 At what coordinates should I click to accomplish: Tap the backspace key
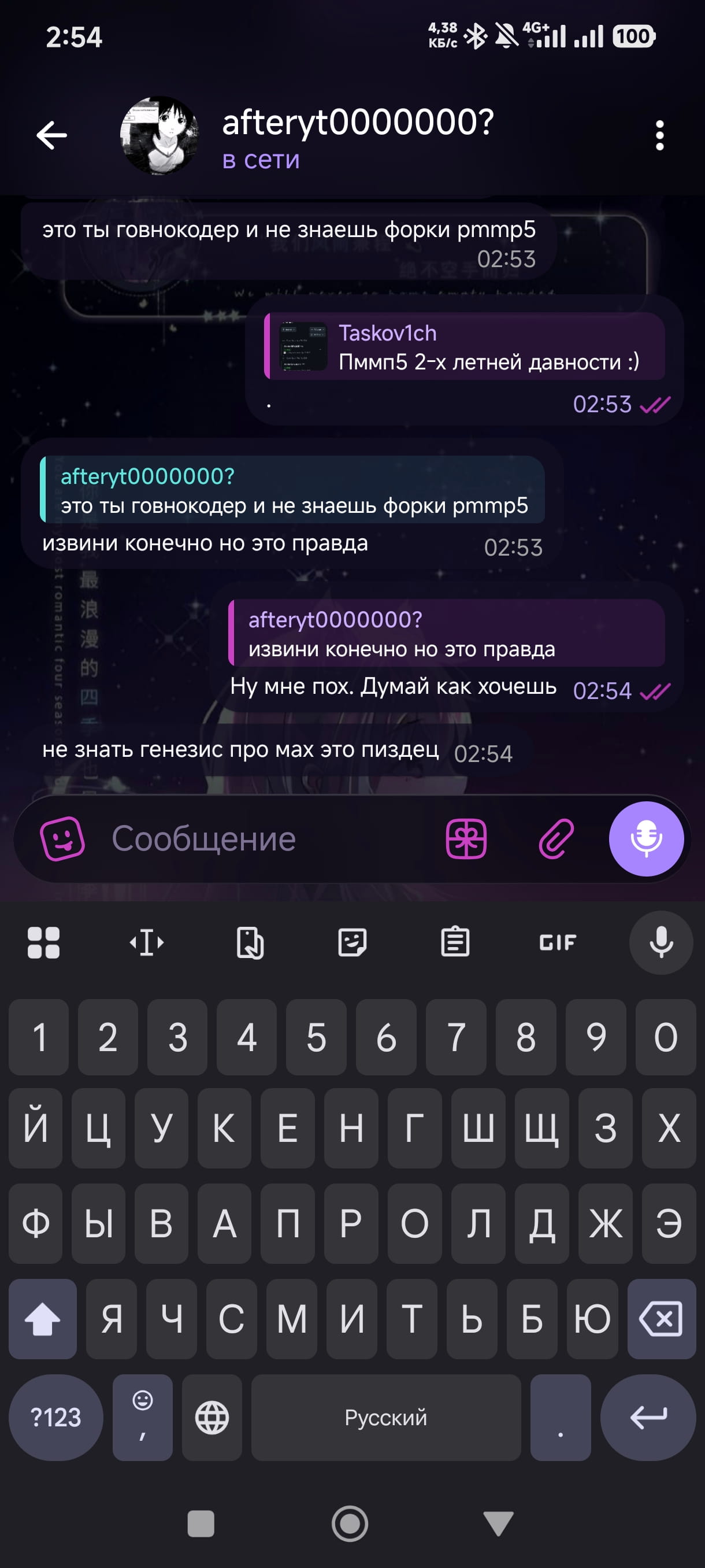pyautogui.click(x=661, y=1319)
